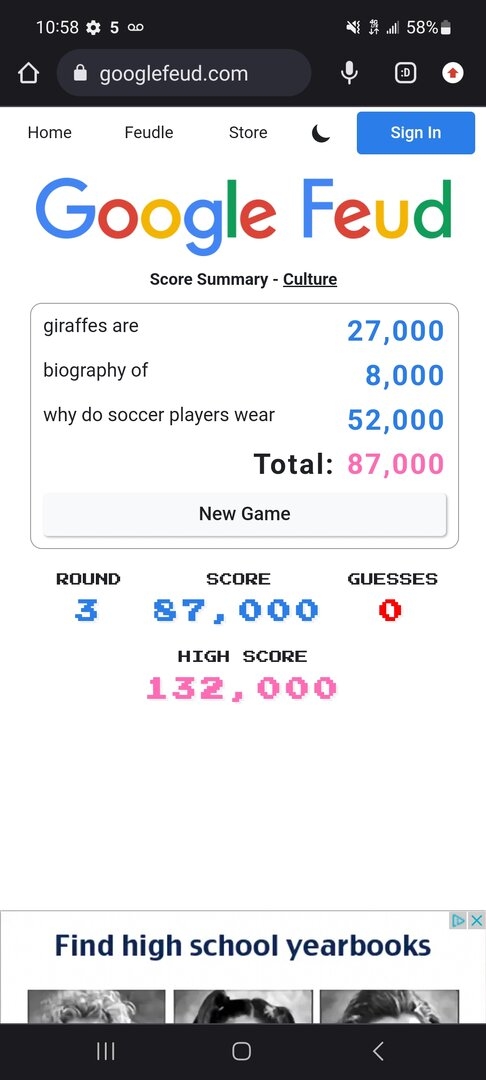The height and width of the screenshot is (1080, 486).
Task: Go to the Home page link
Action: click(50, 132)
